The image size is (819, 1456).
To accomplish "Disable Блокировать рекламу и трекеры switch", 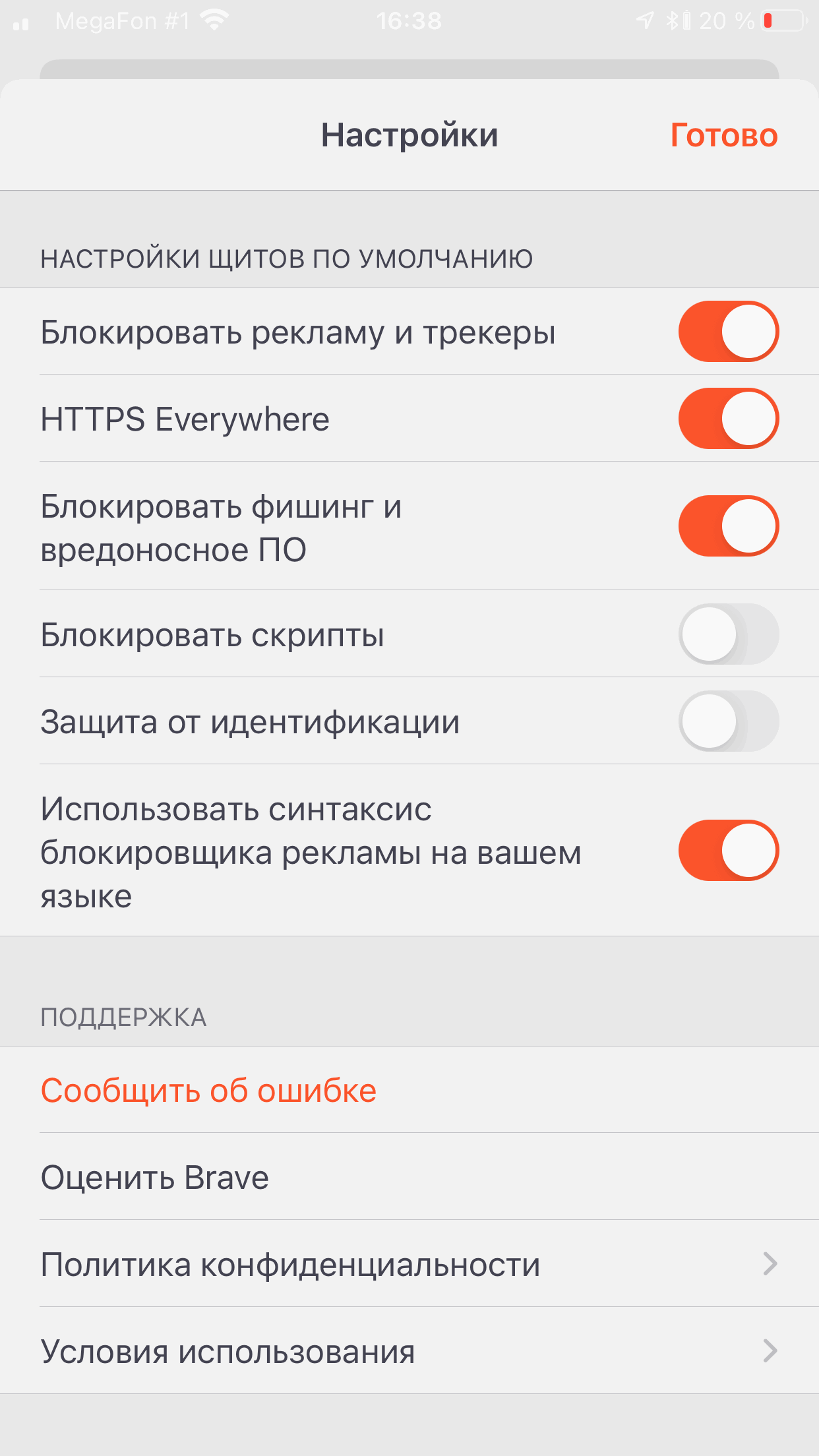I will (728, 332).
